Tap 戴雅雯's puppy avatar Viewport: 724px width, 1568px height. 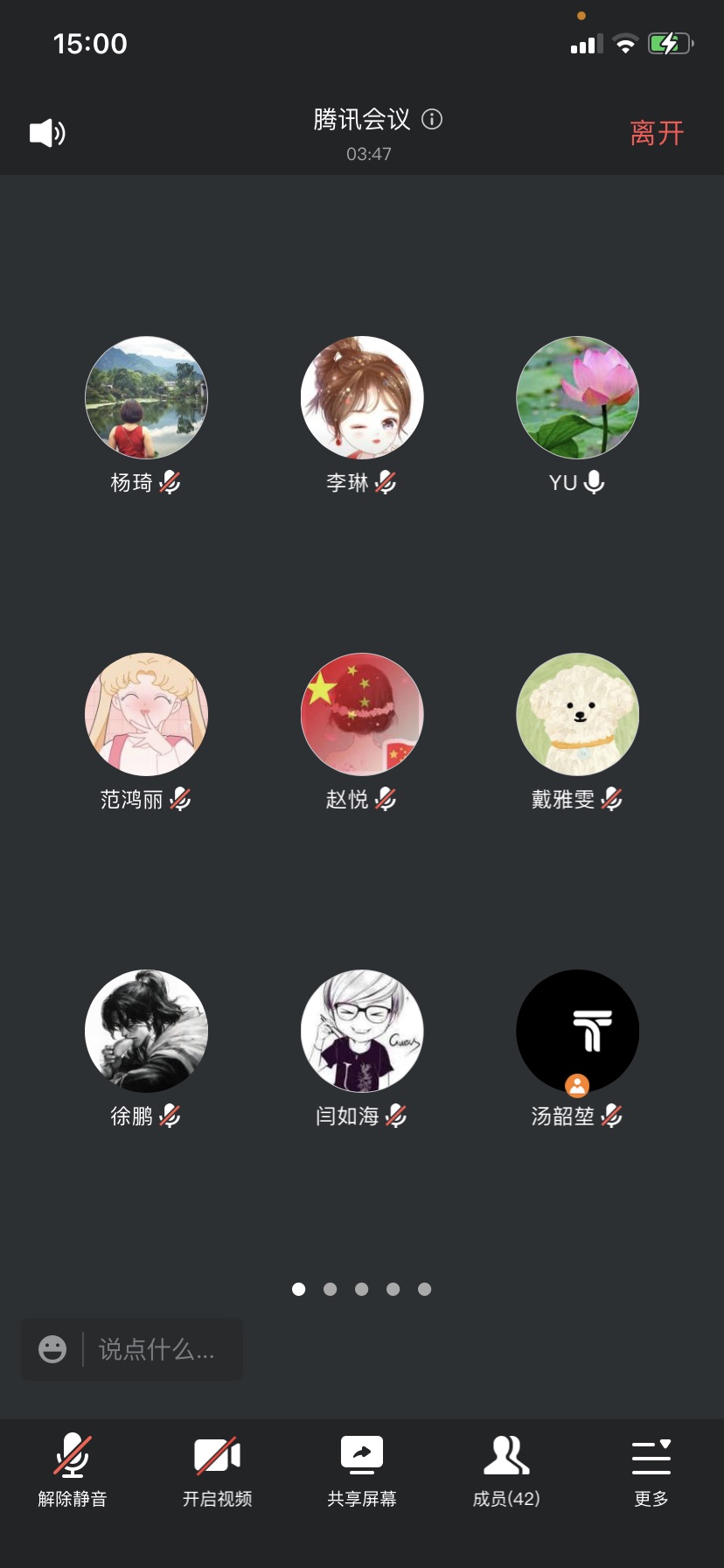pyautogui.click(x=577, y=715)
